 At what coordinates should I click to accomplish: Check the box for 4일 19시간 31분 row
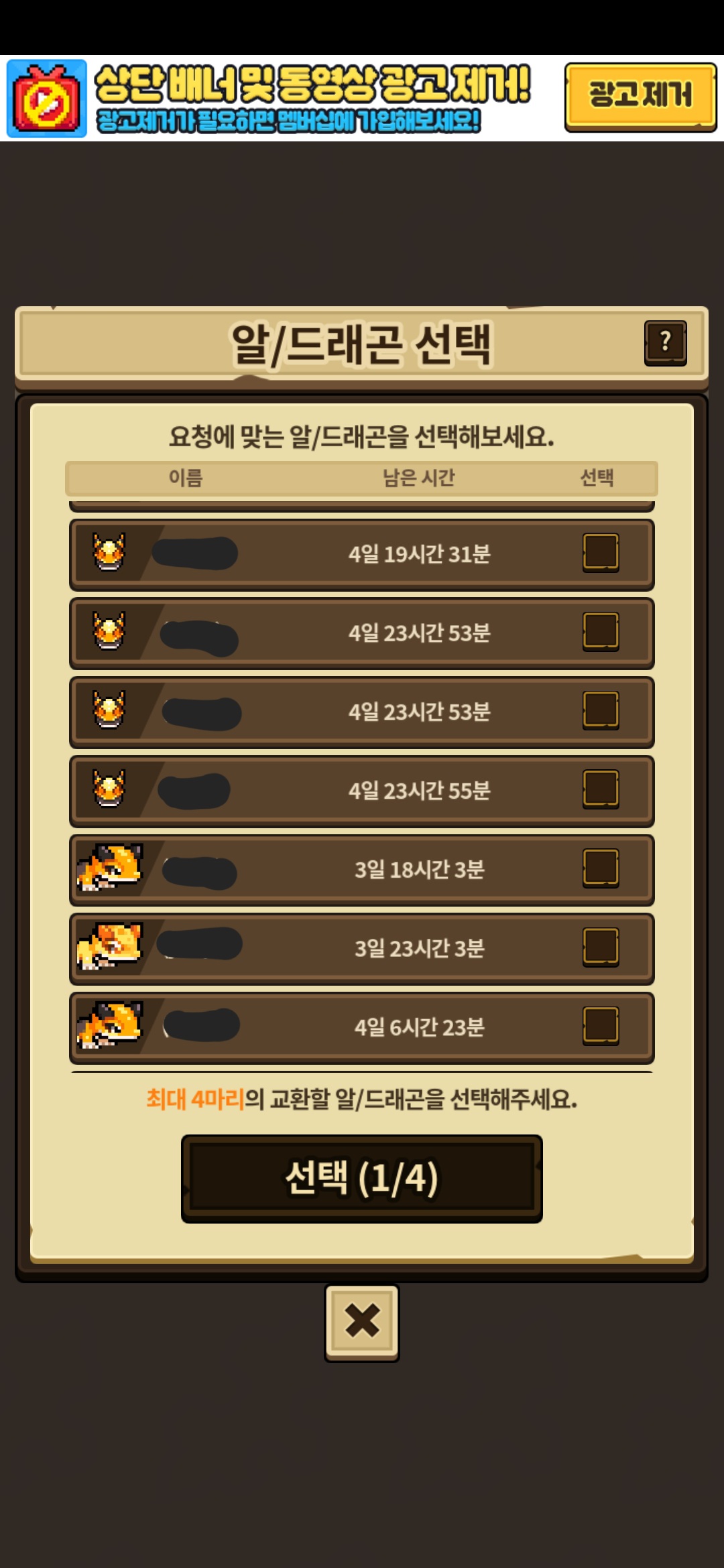(x=601, y=553)
